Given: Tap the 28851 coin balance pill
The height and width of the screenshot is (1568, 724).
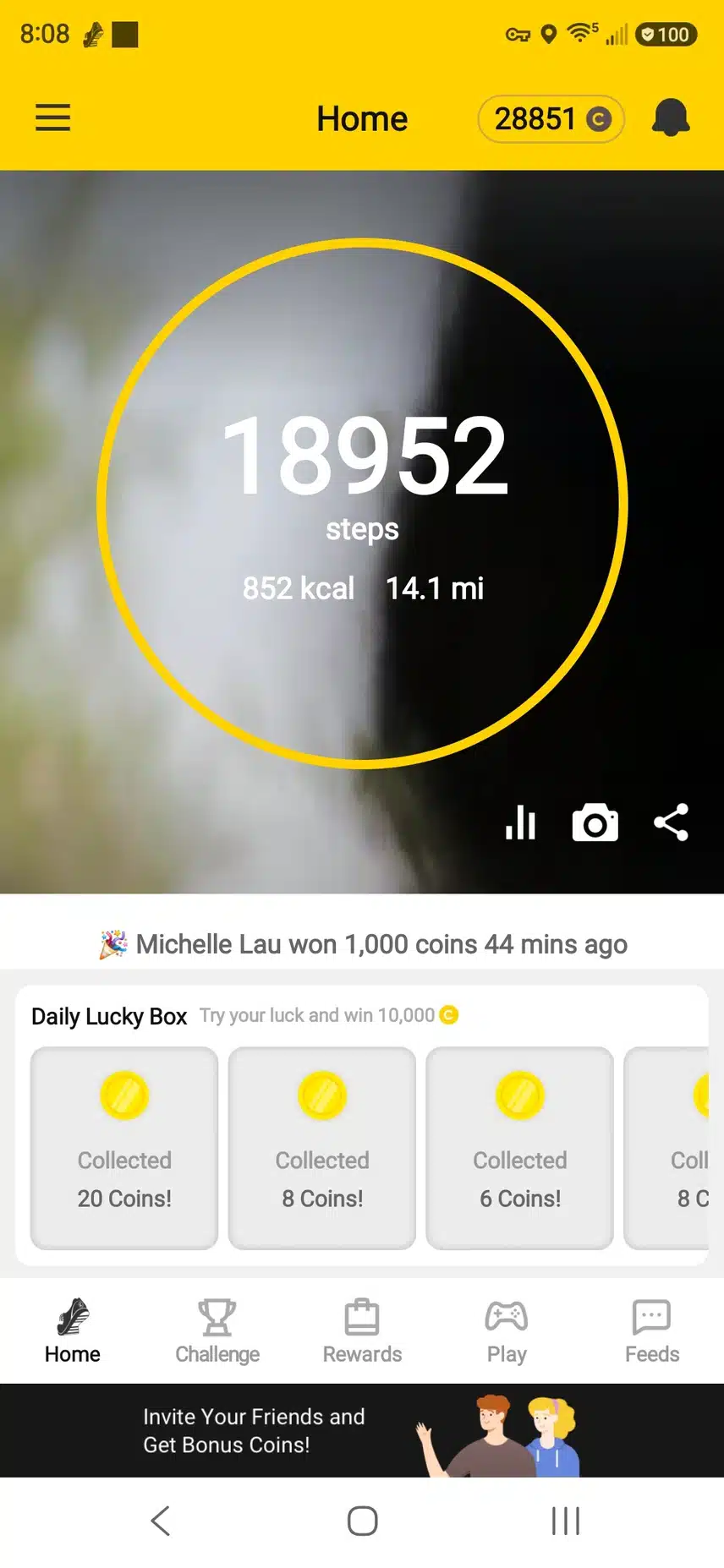Looking at the screenshot, I should [x=551, y=119].
